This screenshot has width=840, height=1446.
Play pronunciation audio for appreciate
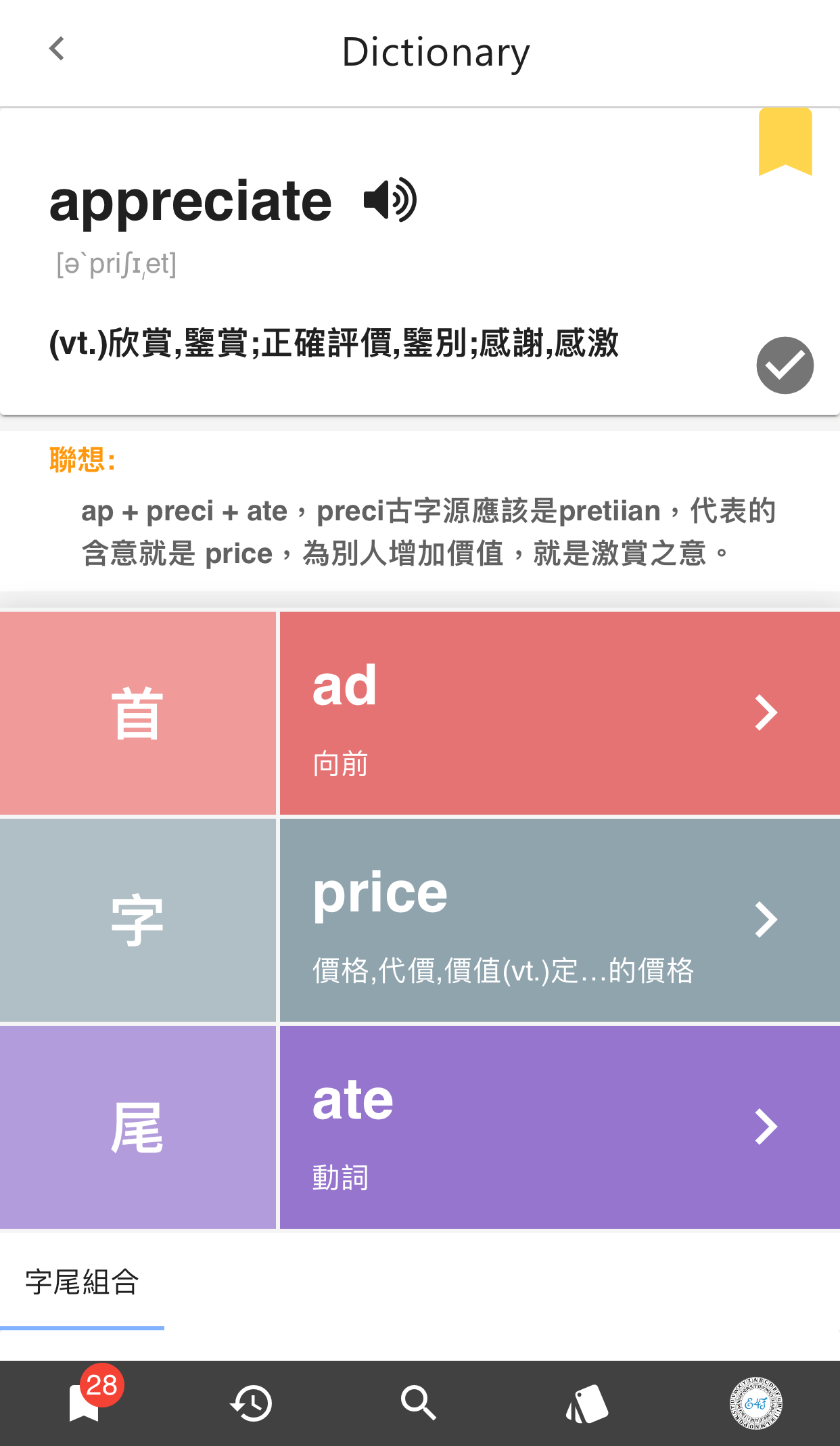click(390, 200)
